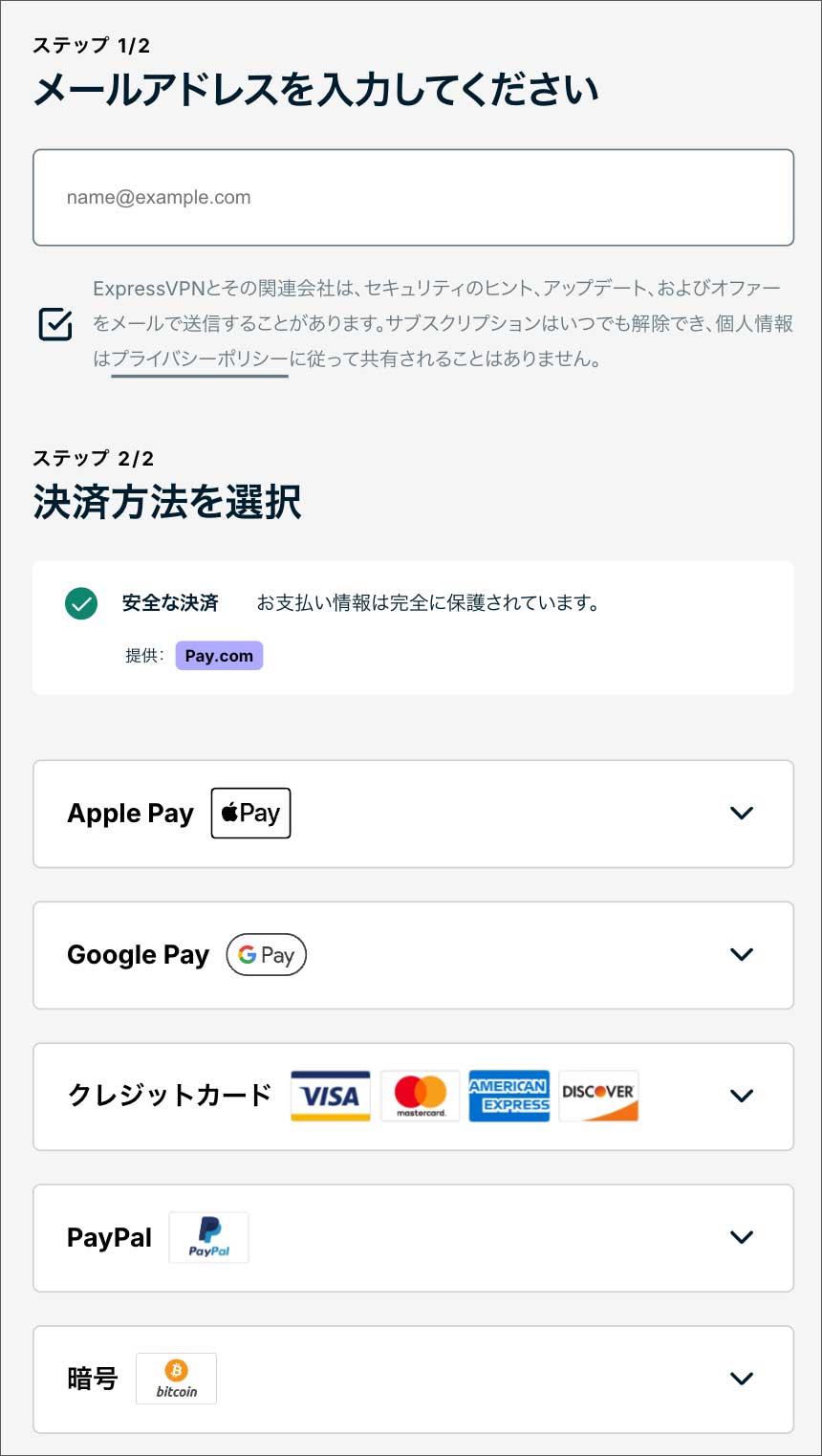
Task: Expand the Google Pay payment option
Action: [x=742, y=955]
